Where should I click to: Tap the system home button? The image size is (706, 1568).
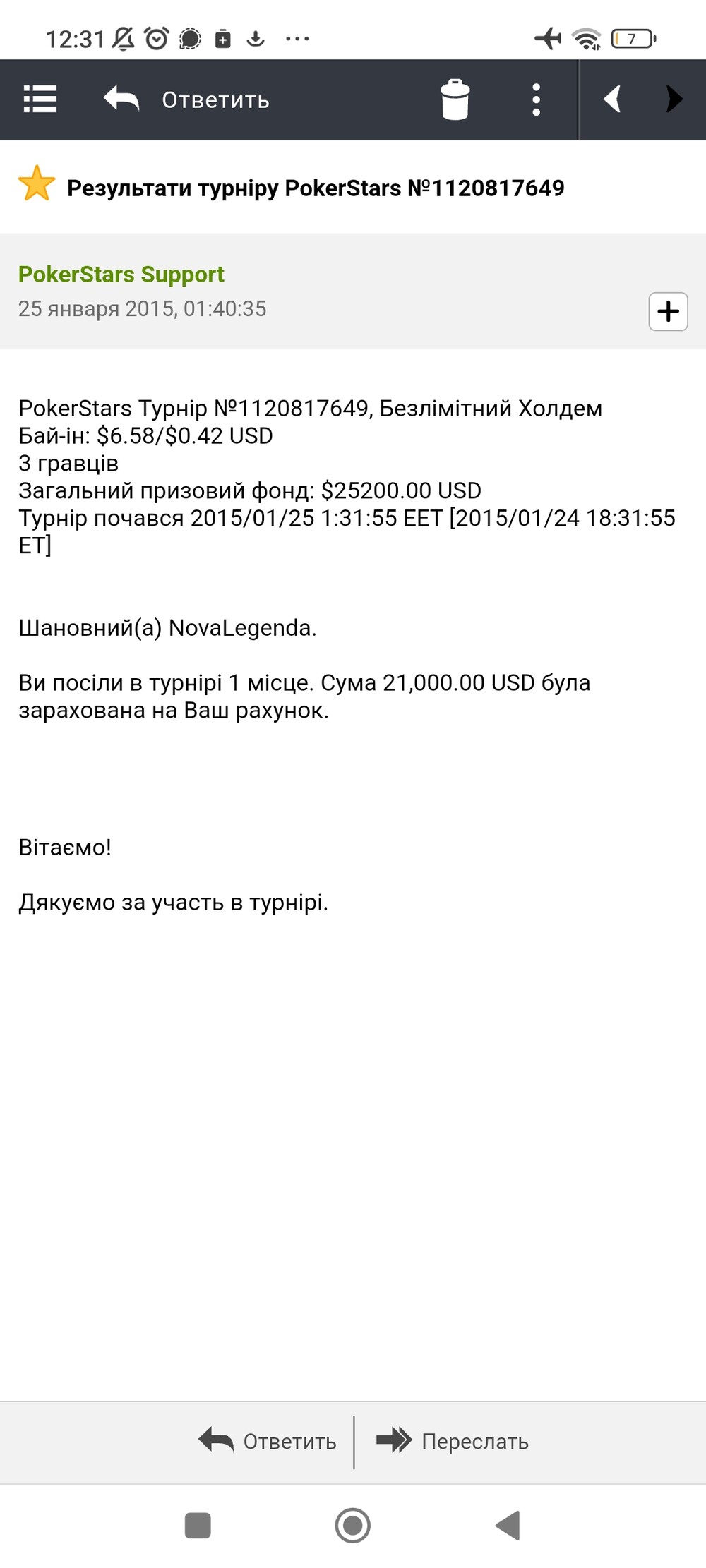click(353, 1525)
